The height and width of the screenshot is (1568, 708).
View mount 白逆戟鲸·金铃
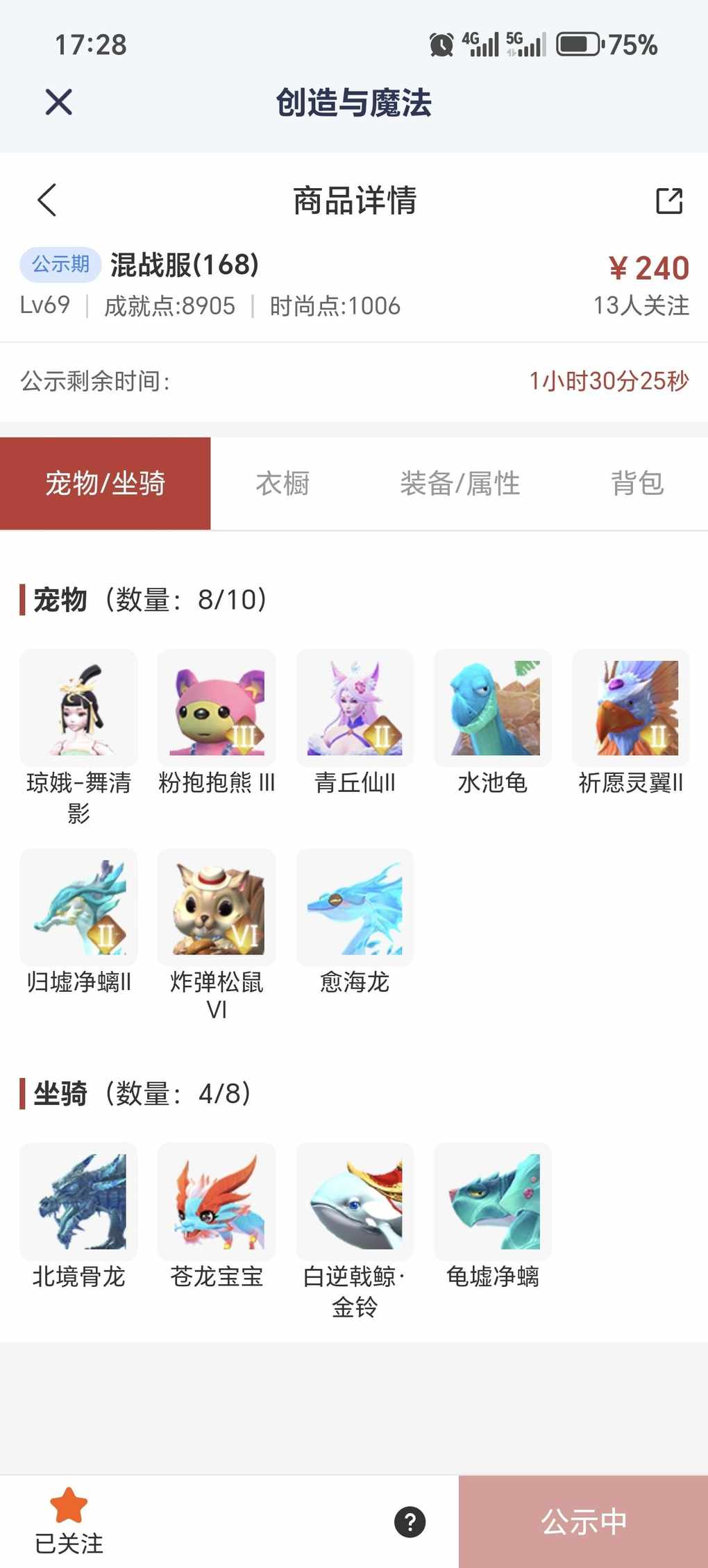(x=355, y=1202)
